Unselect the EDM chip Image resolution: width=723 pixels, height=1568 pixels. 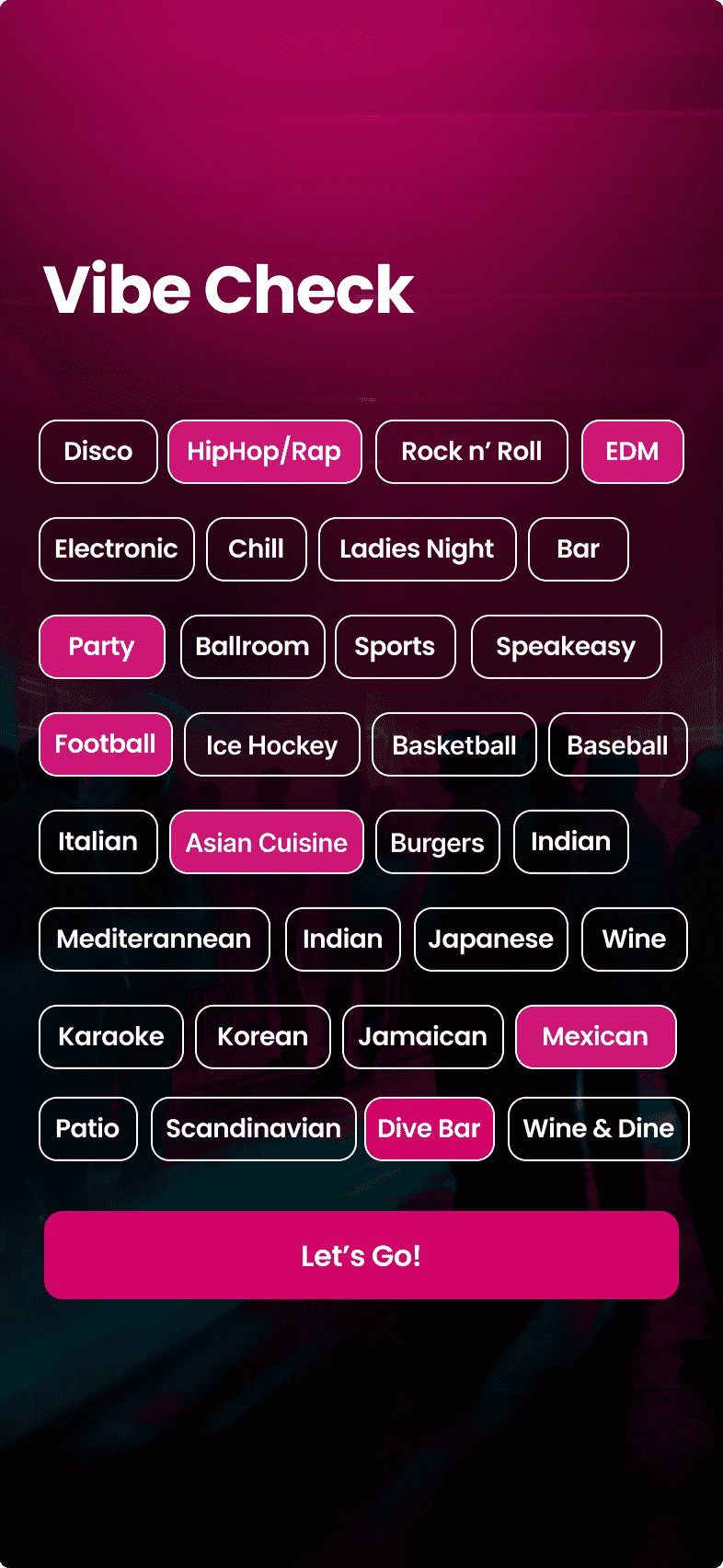point(632,452)
